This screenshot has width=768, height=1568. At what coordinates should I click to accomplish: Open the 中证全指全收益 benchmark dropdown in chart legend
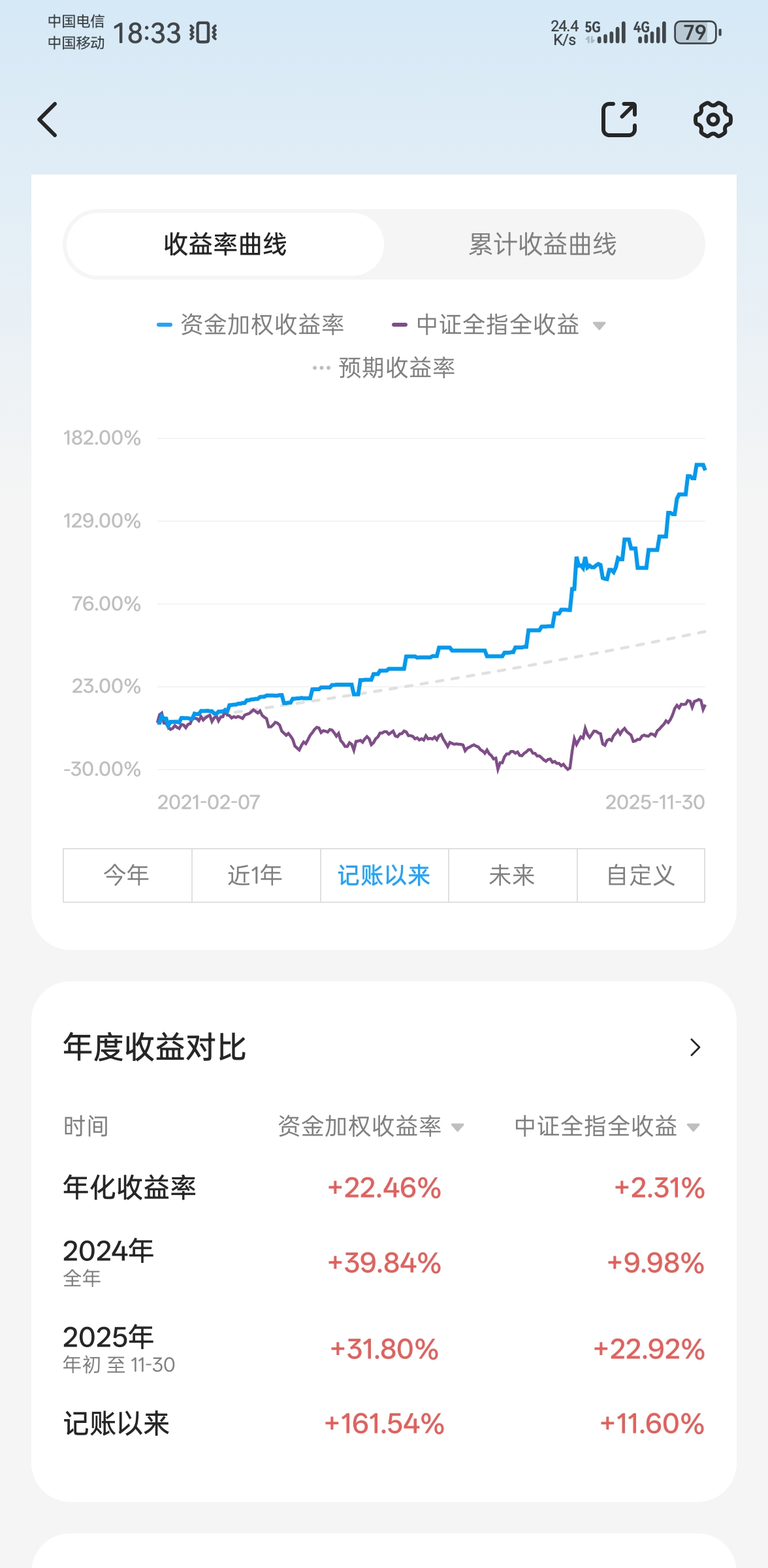click(598, 325)
